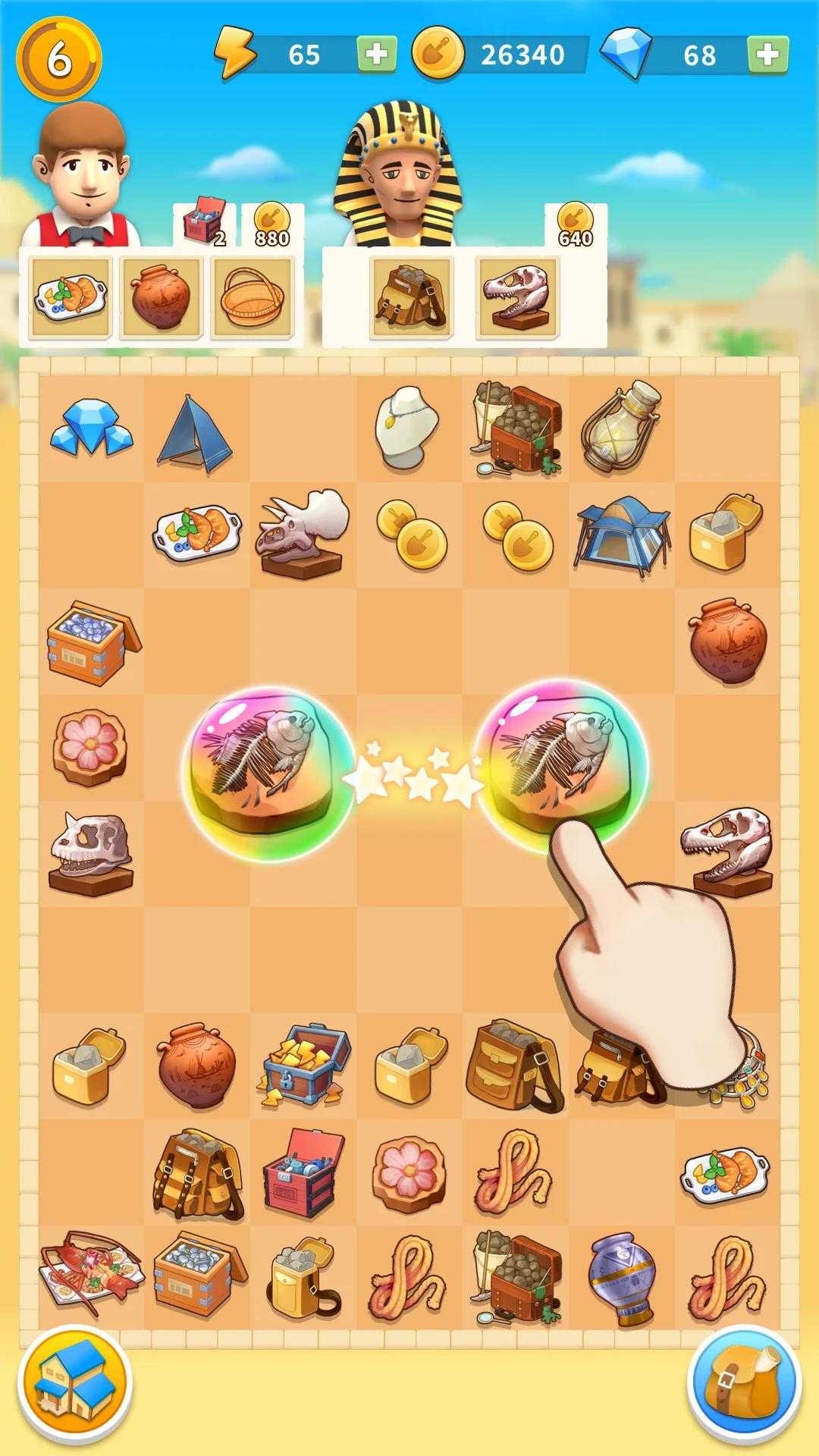Select the lantern item on the board

[x=621, y=428]
